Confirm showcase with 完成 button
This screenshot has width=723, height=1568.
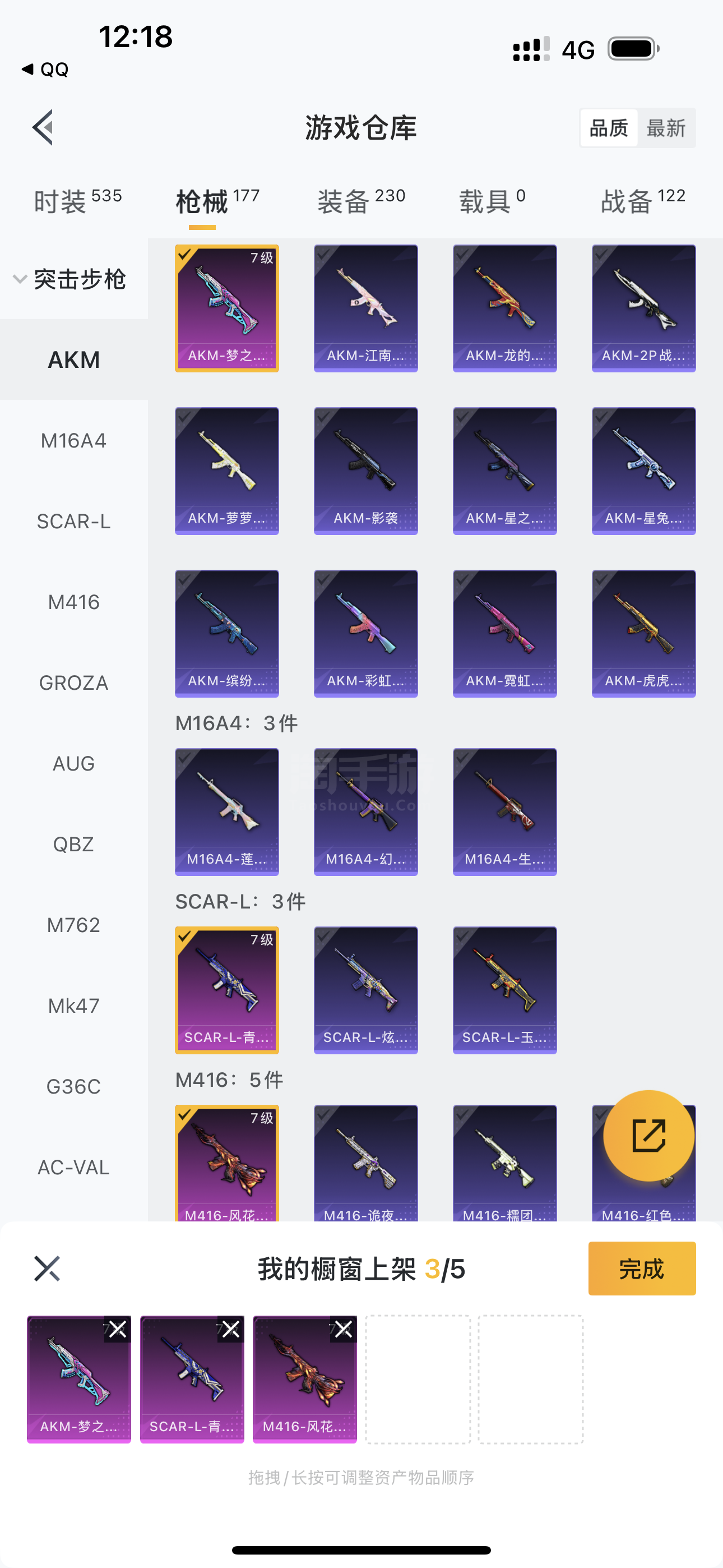tap(641, 1269)
